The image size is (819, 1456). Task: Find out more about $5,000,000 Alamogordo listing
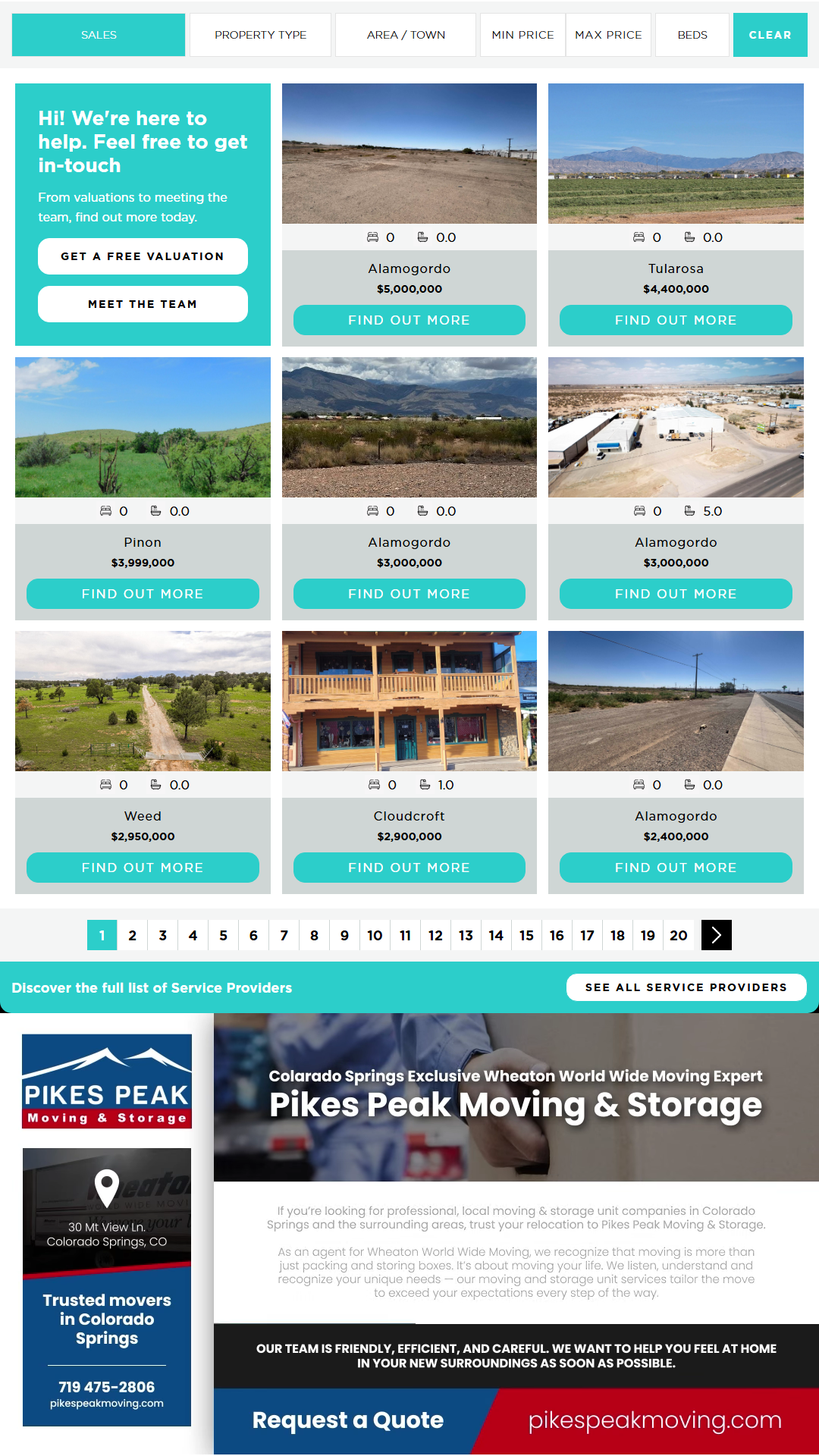(x=409, y=320)
